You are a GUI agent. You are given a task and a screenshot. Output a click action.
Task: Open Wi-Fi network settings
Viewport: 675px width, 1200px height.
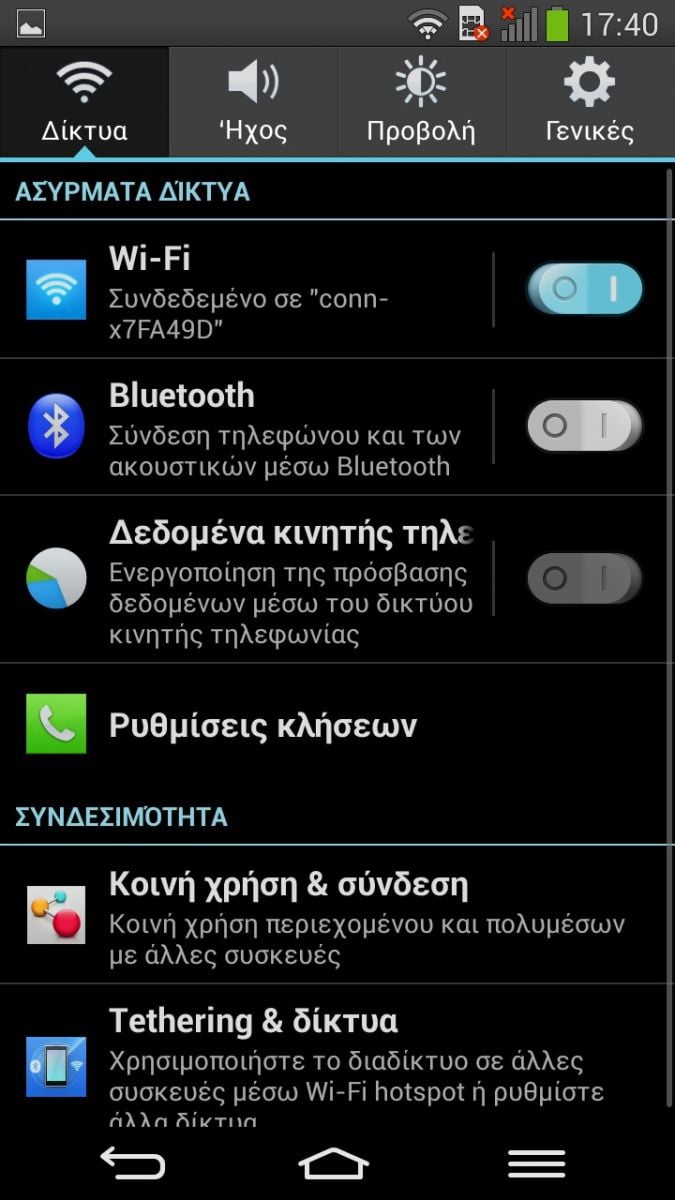tap(245, 289)
